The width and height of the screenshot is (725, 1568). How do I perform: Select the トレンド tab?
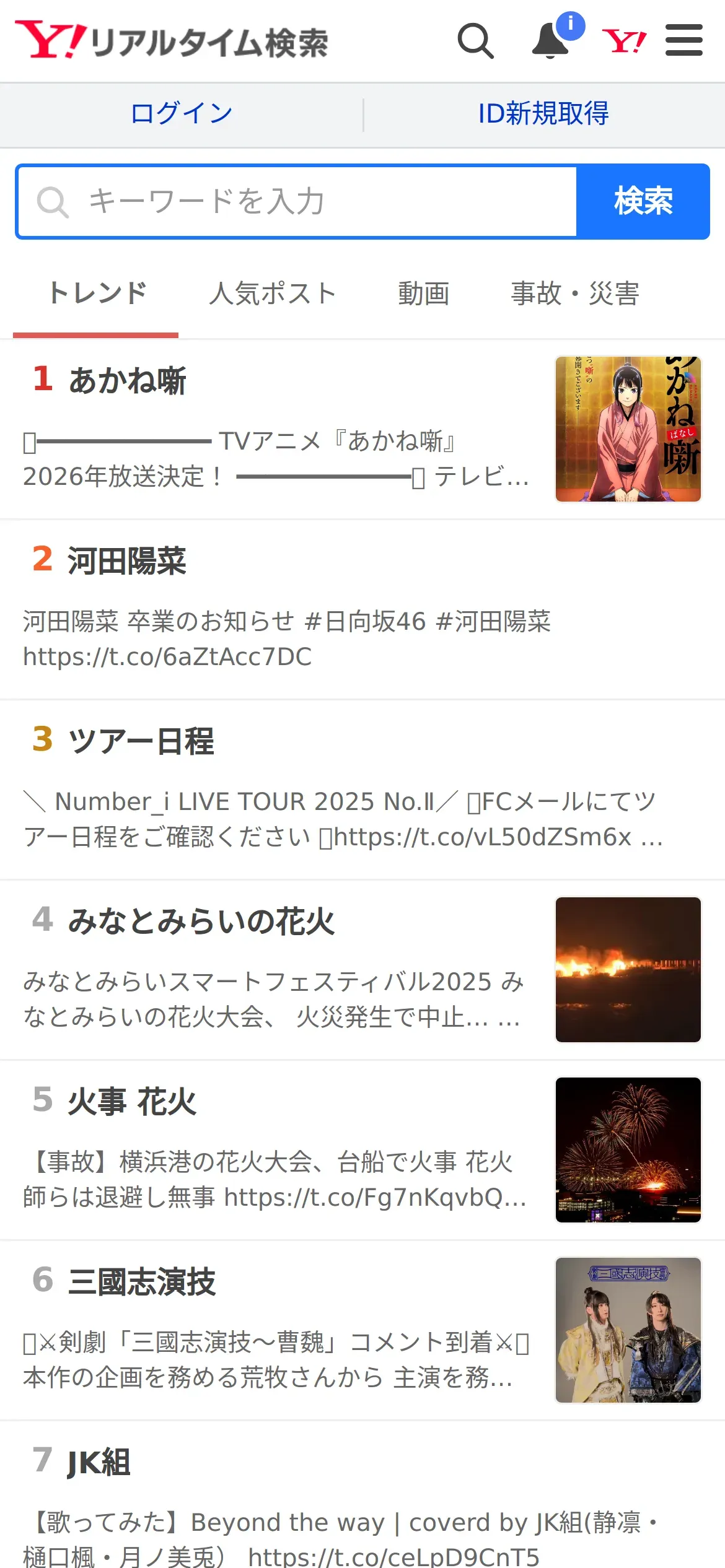tap(97, 294)
